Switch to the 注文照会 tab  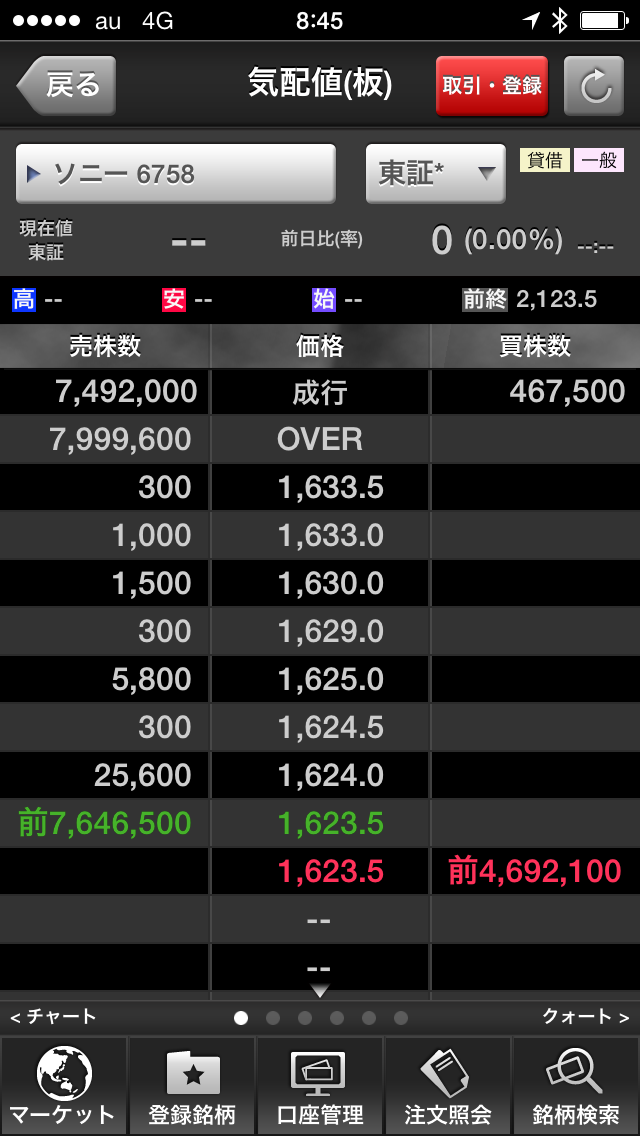448,1086
